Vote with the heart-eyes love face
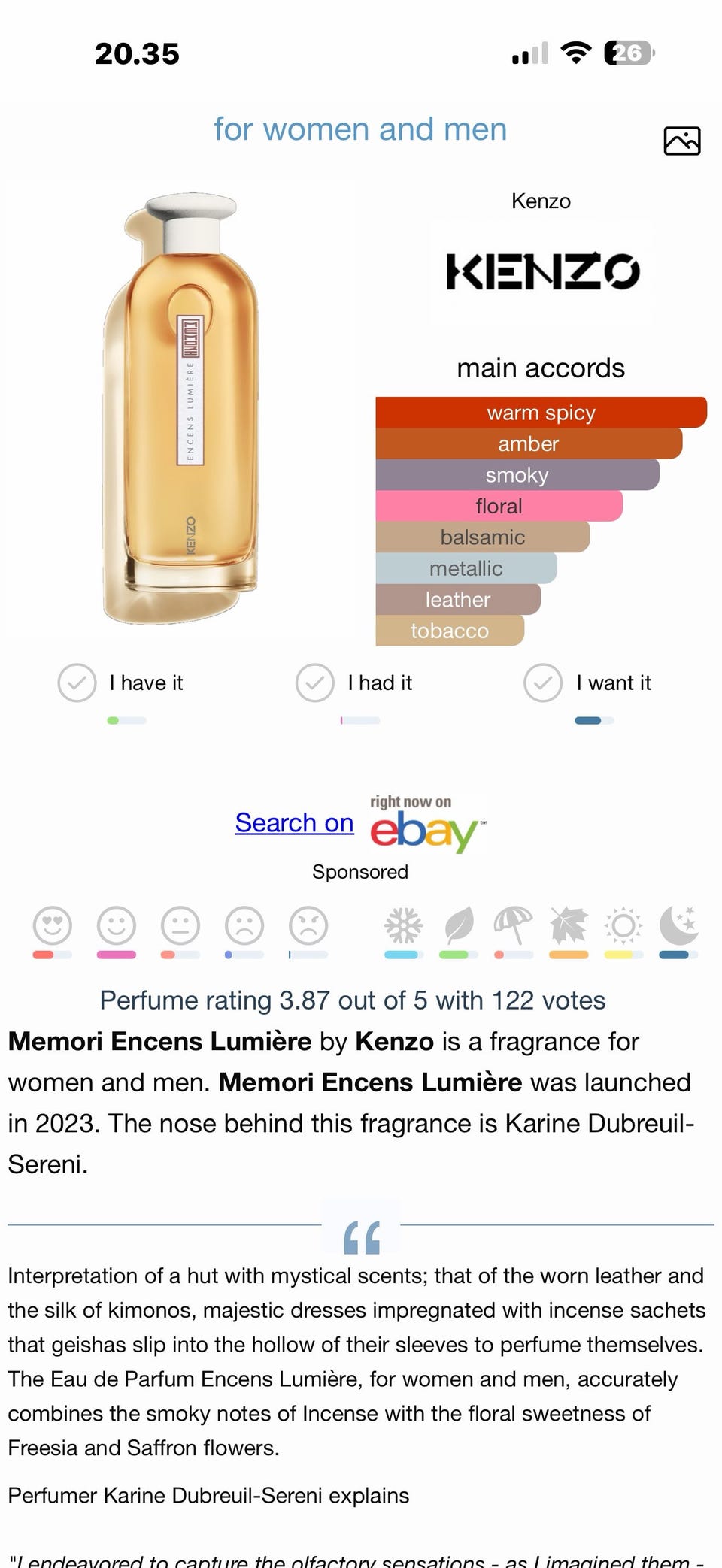The height and width of the screenshot is (1568, 722). (x=53, y=925)
